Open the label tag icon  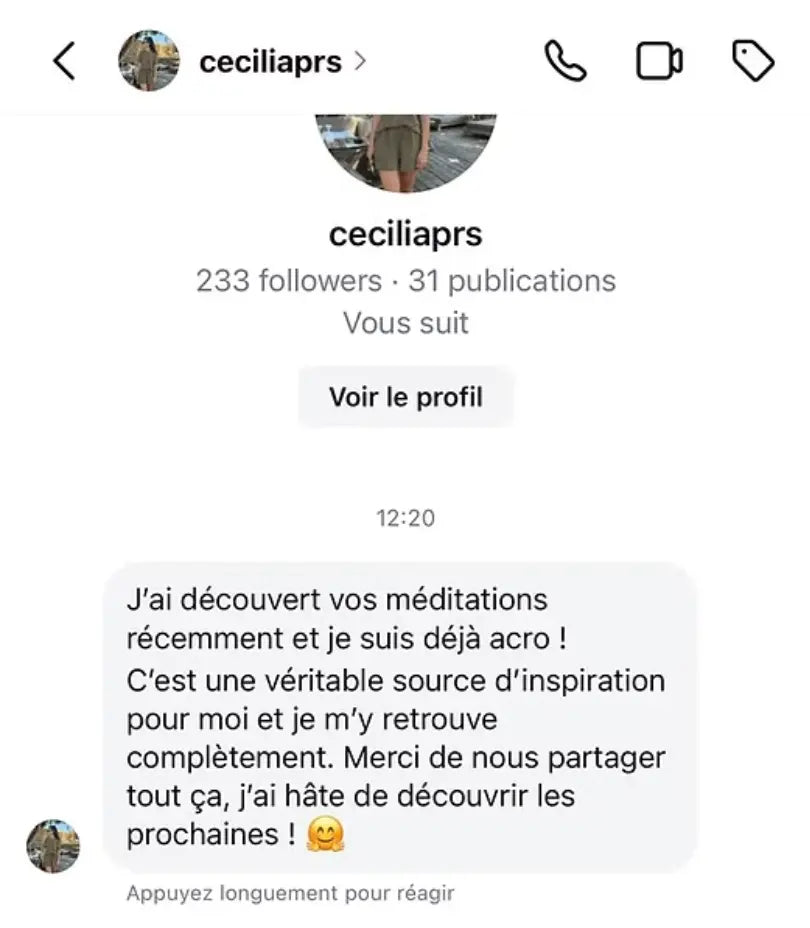point(753,62)
